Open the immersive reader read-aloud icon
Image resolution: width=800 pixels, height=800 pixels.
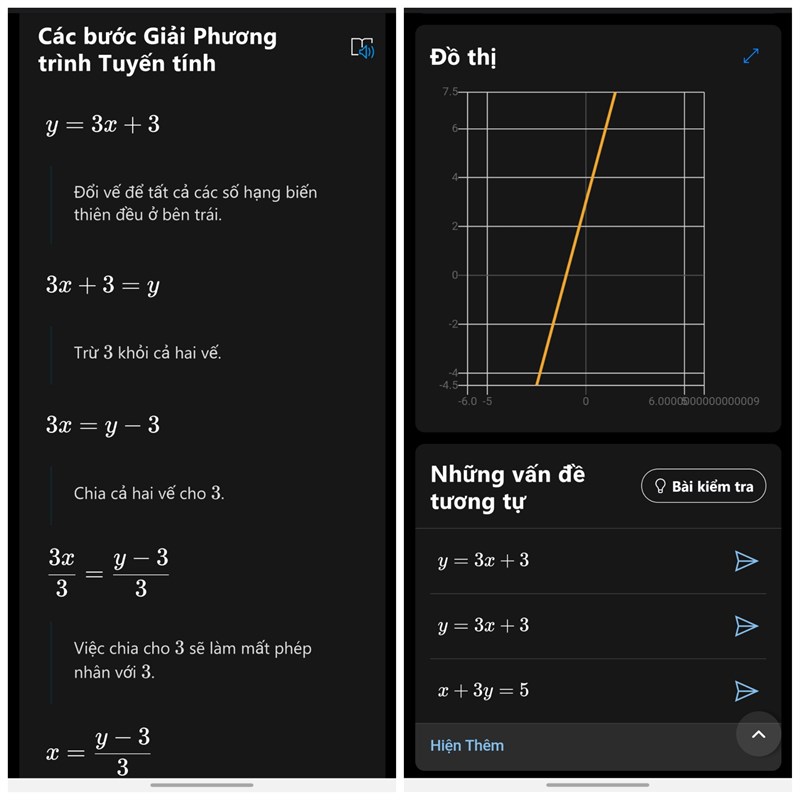point(362,48)
